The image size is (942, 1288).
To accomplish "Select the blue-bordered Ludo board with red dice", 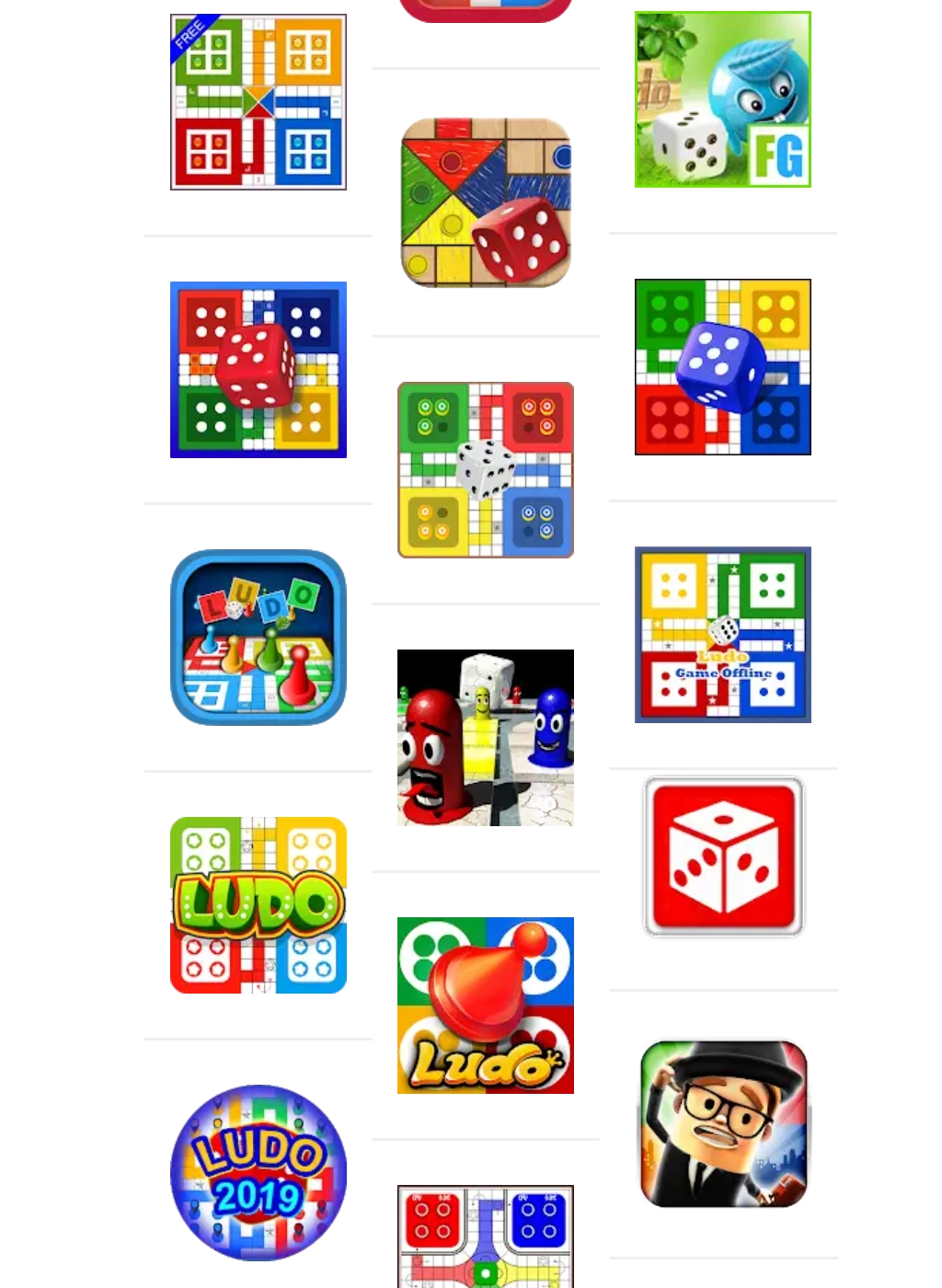I will point(258,370).
